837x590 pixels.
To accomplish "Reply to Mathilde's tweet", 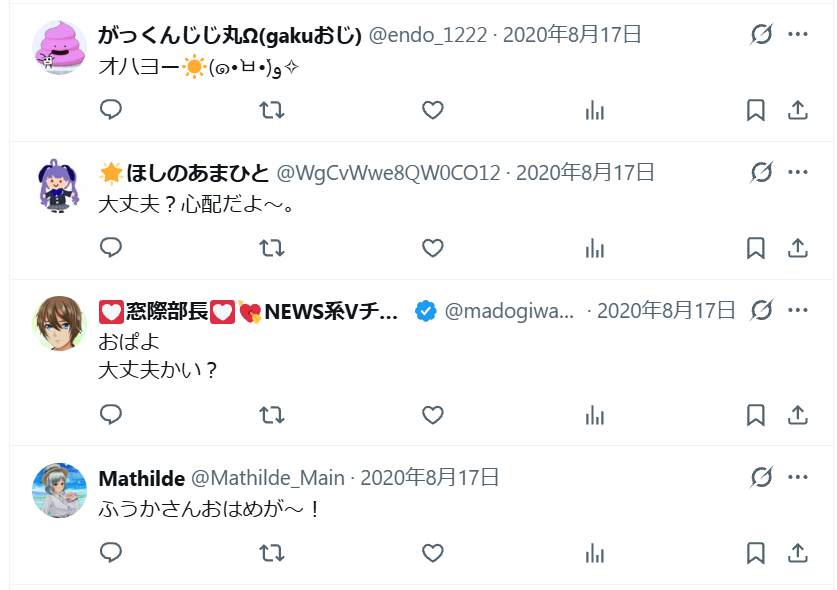I will [111, 553].
